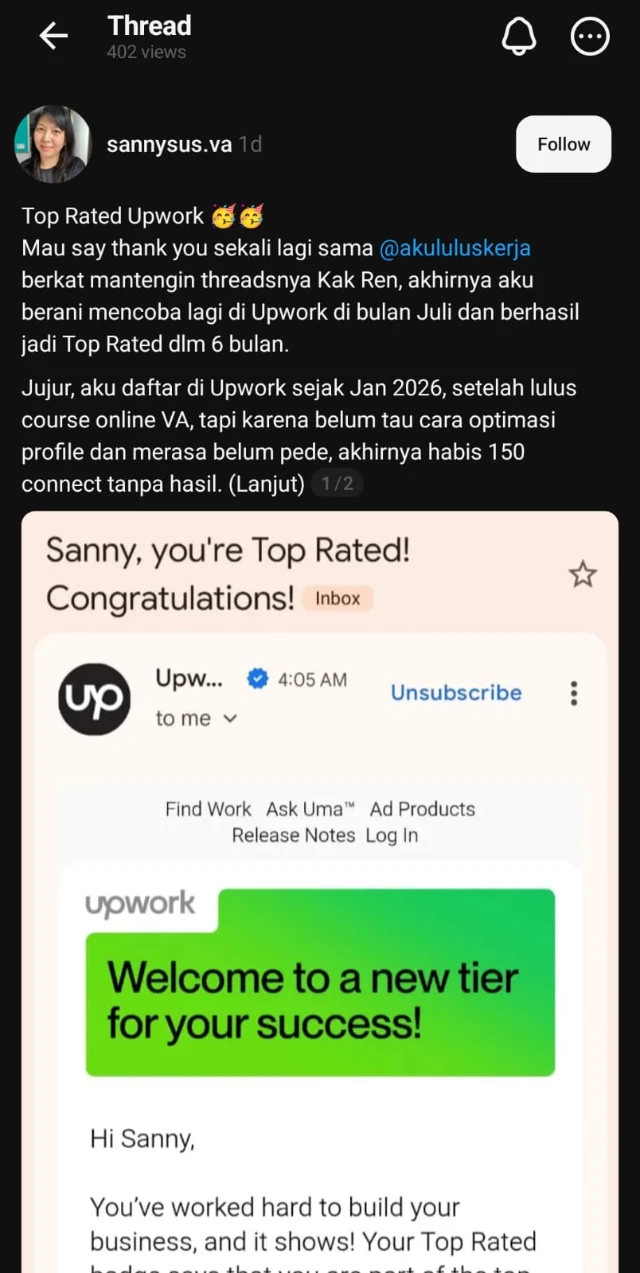The width and height of the screenshot is (640, 1273).
Task: Open the sannysus.va username
Action: click(x=169, y=145)
